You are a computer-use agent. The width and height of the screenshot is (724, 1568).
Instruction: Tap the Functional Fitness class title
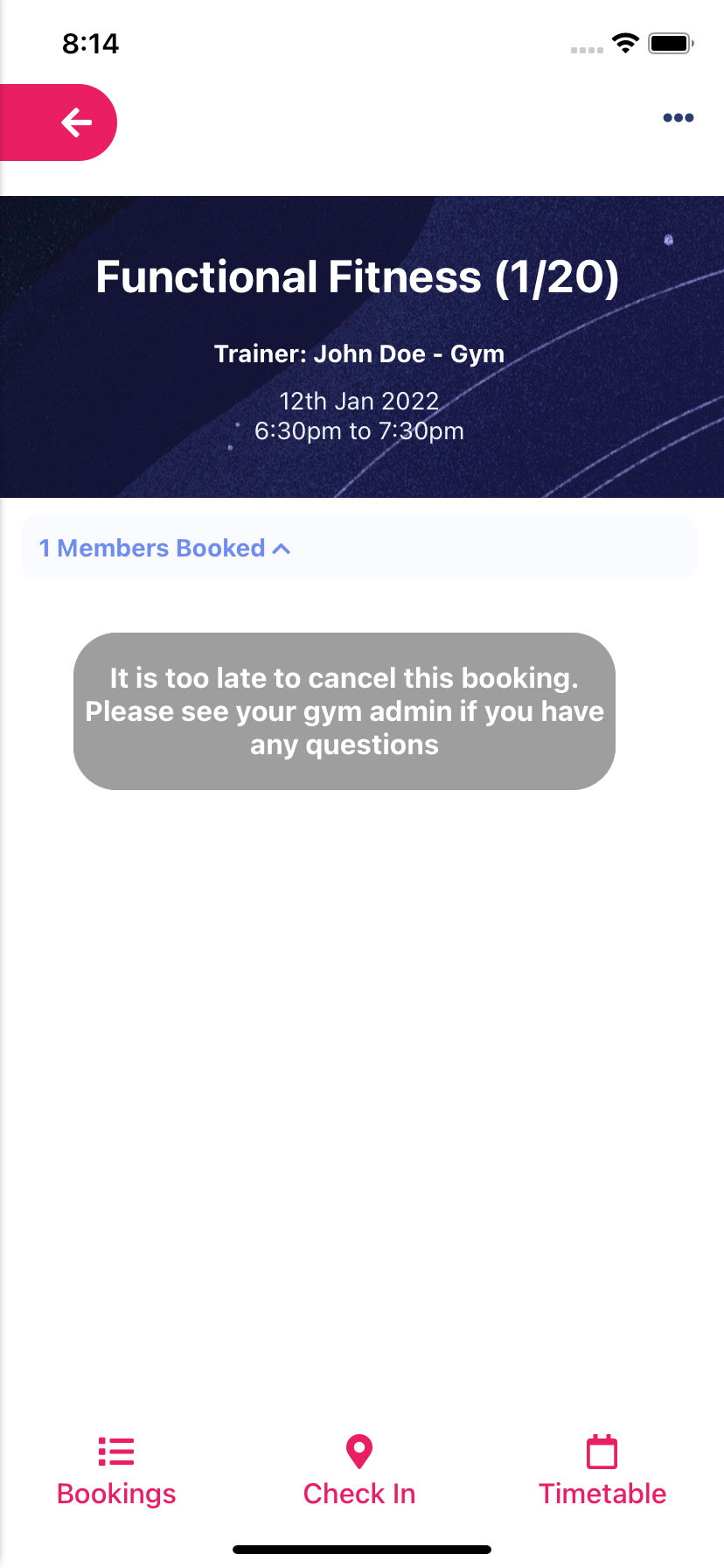pos(359,277)
